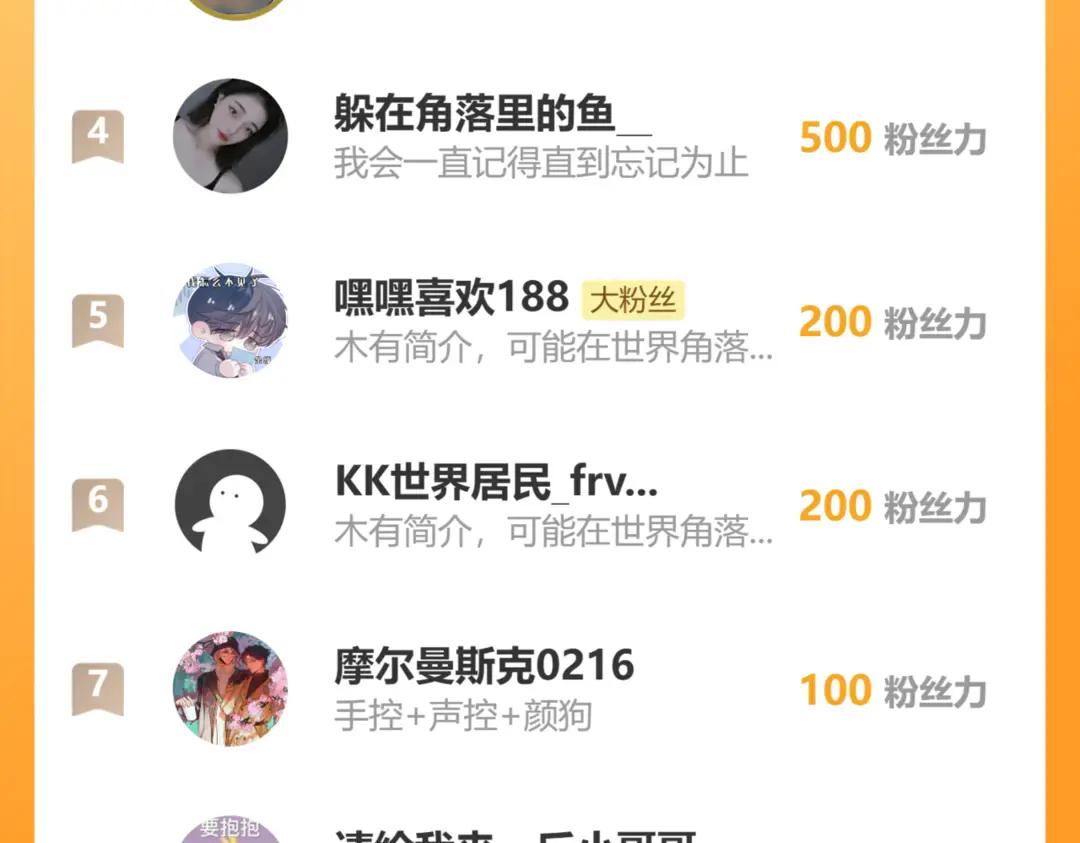Viewport: 1080px width, 843px height.
Task: Open KK世界居民_frv... ranking row
Action: 540,505
